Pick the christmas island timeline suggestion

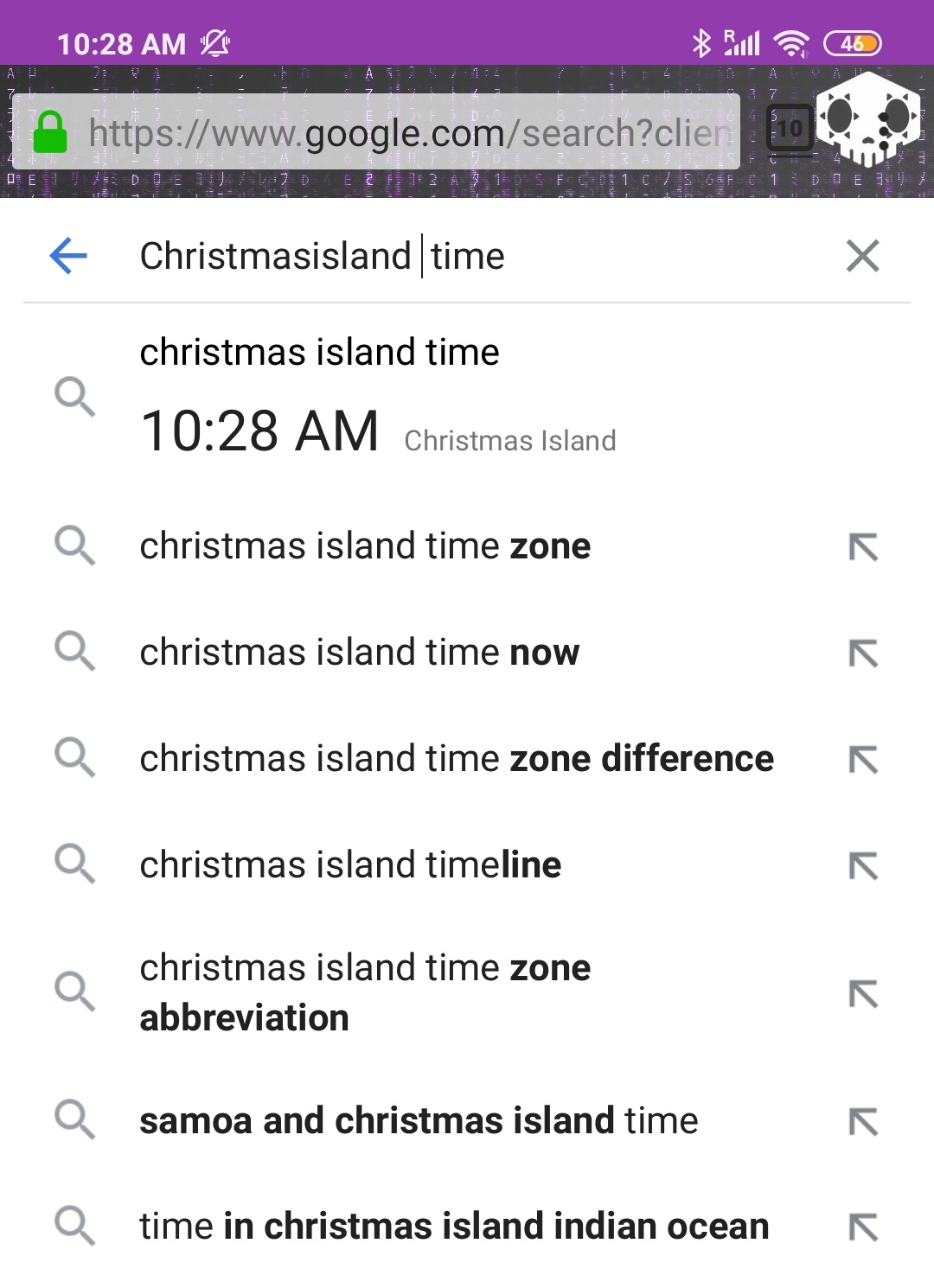(350, 865)
